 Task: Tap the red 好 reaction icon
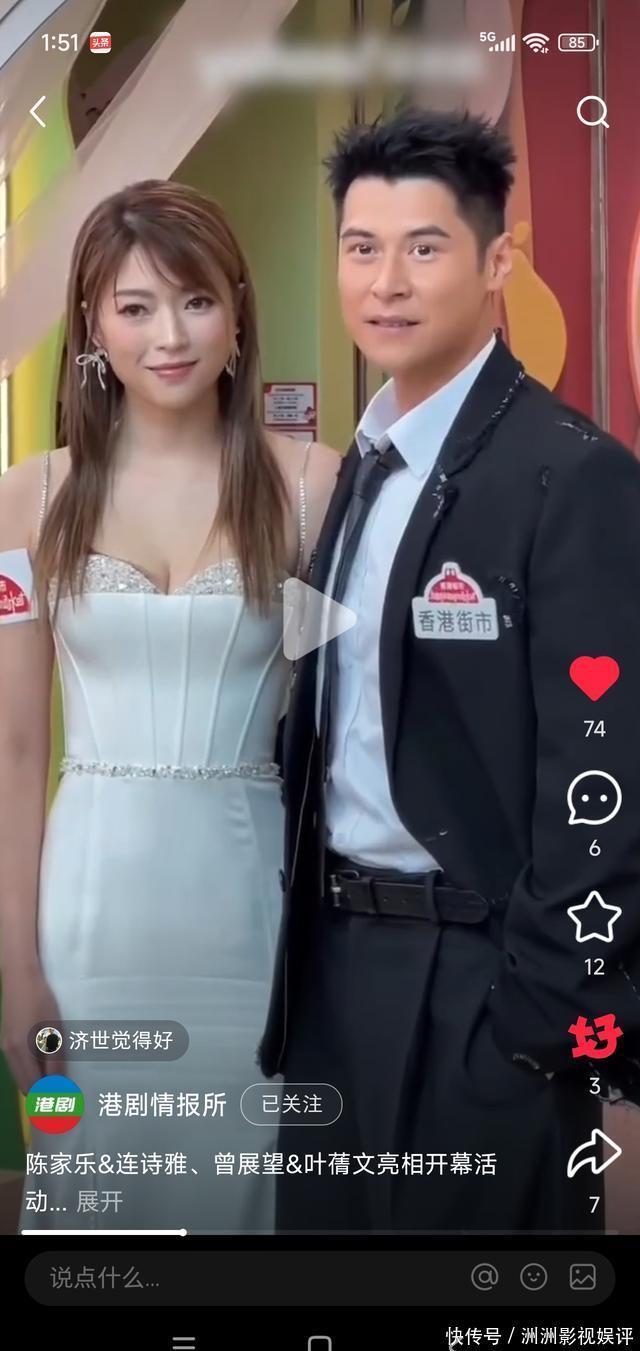point(596,1037)
